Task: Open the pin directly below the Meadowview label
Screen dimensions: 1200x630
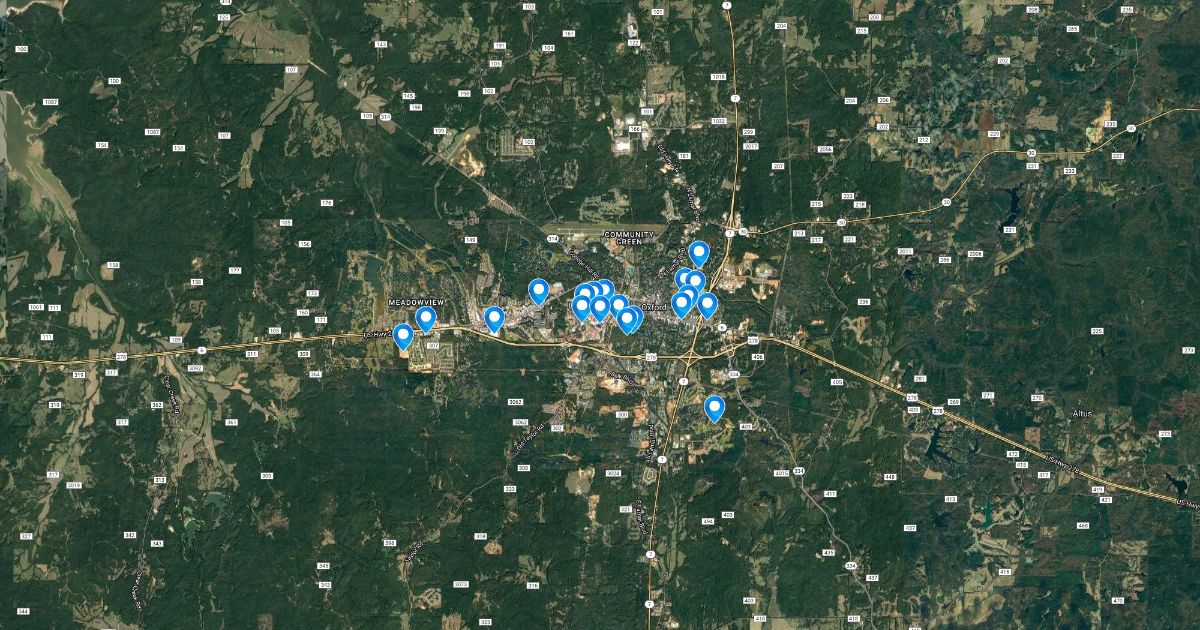Action: point(426,319)
